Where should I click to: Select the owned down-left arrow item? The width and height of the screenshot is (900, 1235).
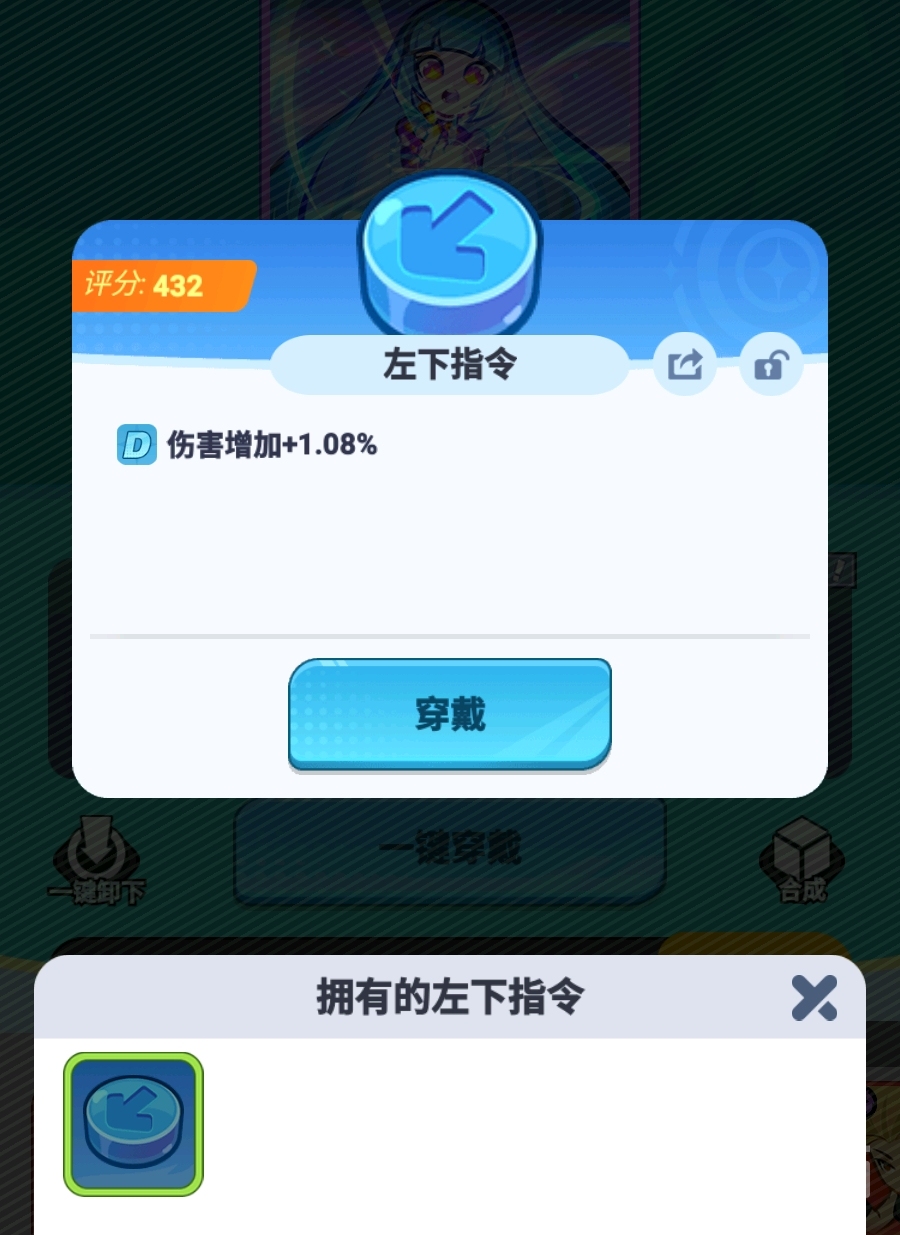(x=133, y=1124)
